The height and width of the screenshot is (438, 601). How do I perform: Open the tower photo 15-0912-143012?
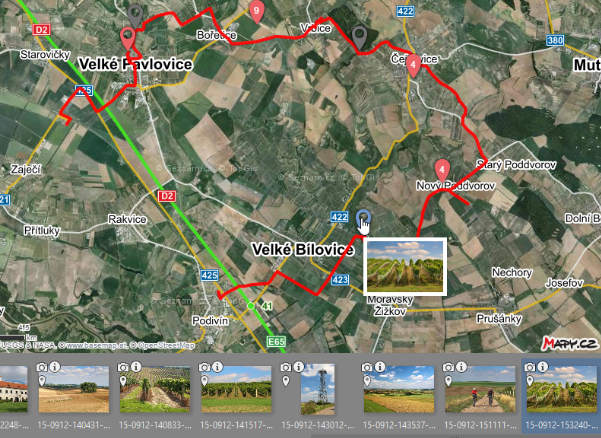click(317, 390)
